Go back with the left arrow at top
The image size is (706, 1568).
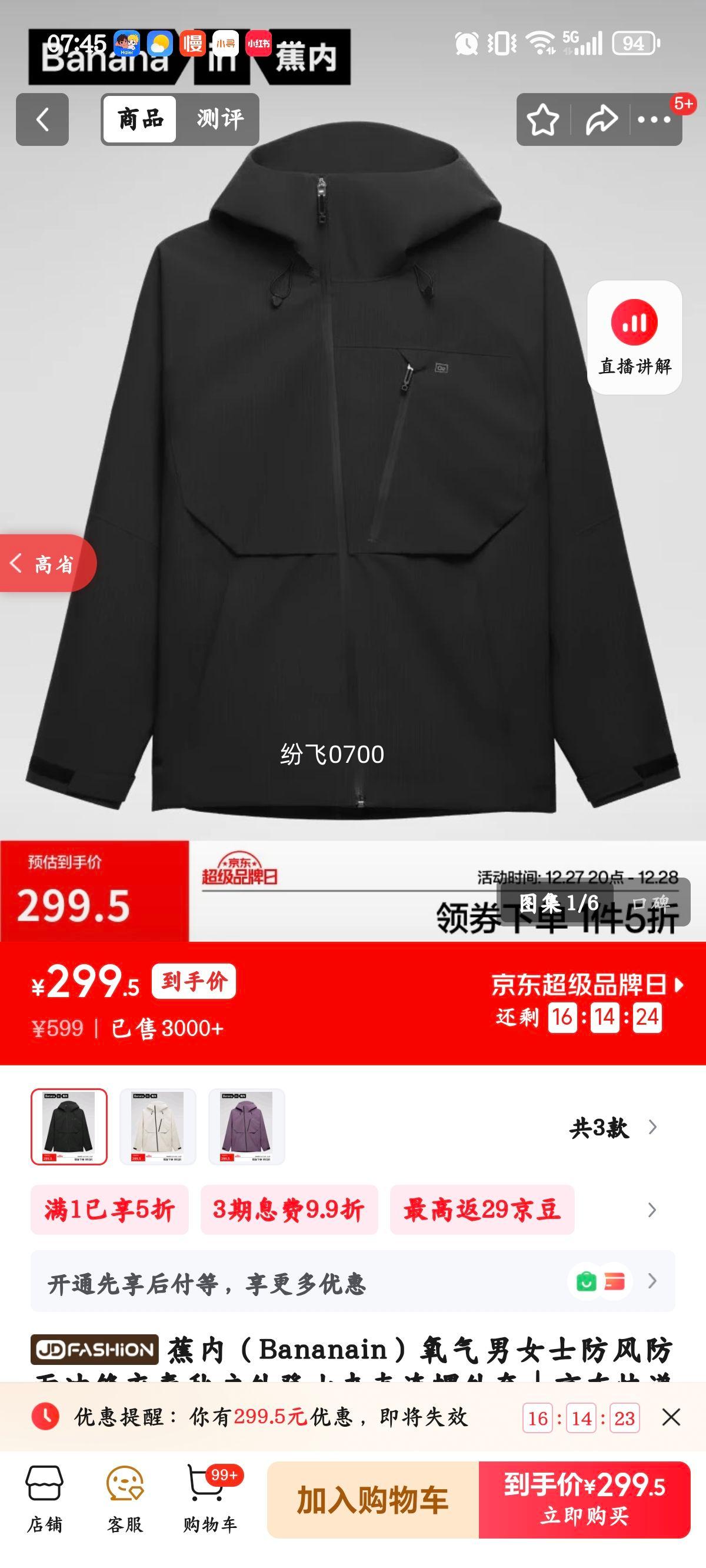(x=41, y=119)
